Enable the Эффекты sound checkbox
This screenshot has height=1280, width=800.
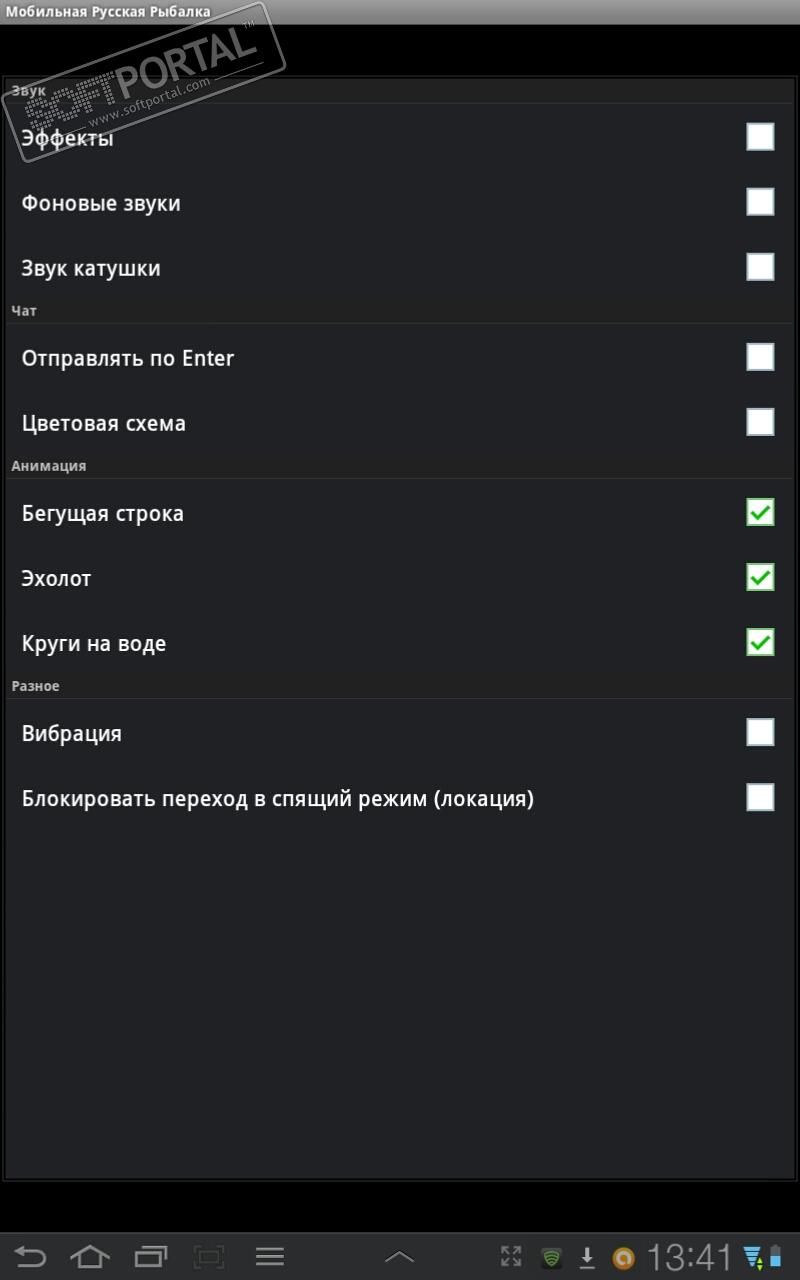pos(760,137)
